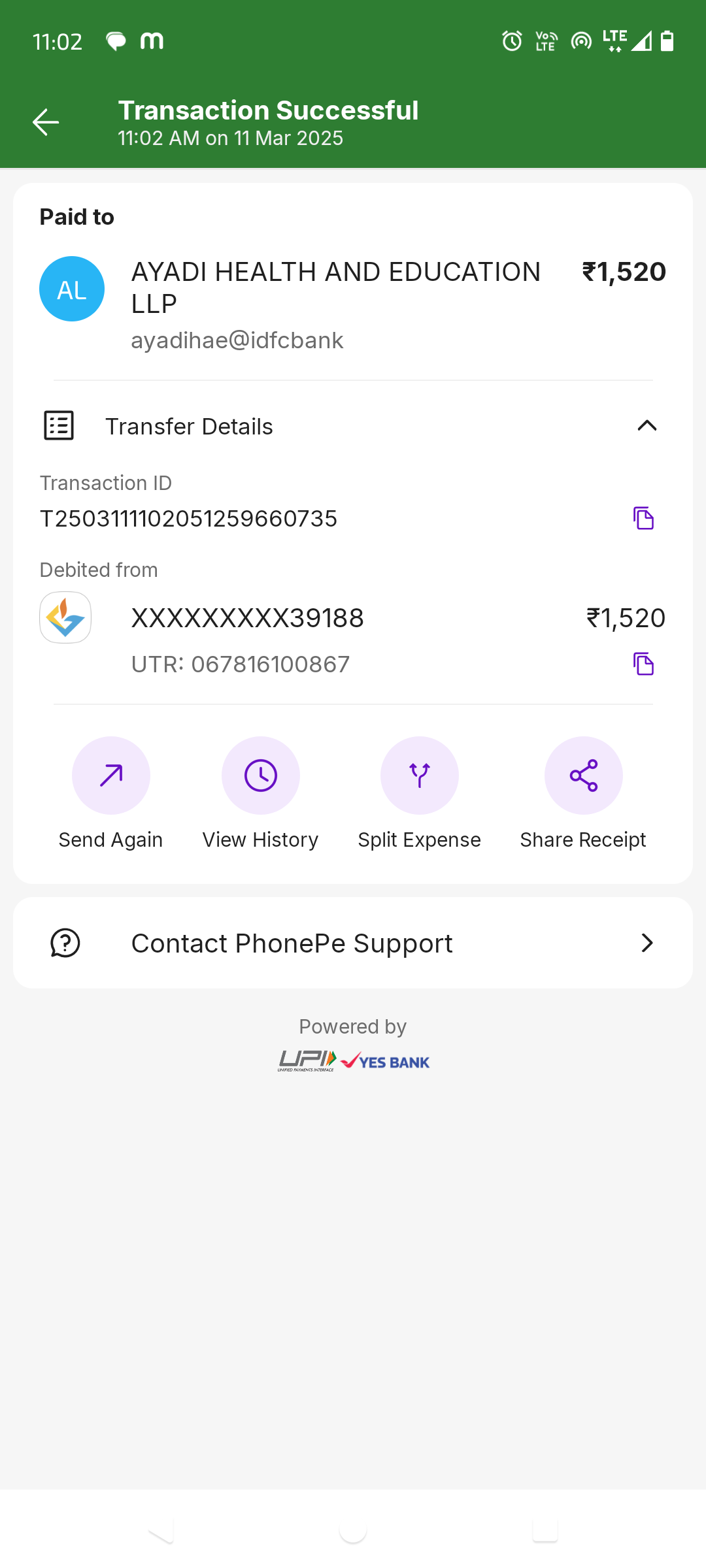Screen dimensions: 706x1568
Task: Tap Send Again to repeat payment
Action: [111, 776]
